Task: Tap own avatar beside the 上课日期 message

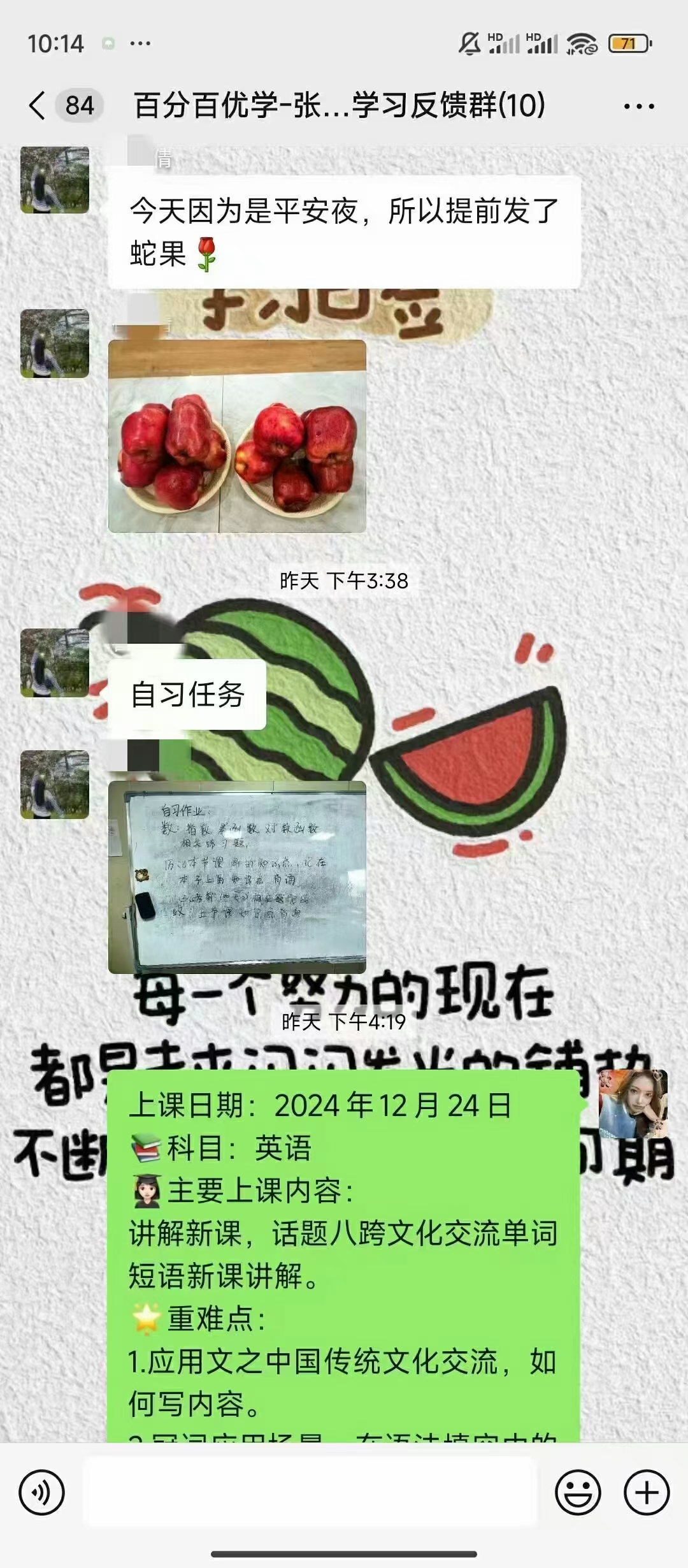Action: (633, 1103)
